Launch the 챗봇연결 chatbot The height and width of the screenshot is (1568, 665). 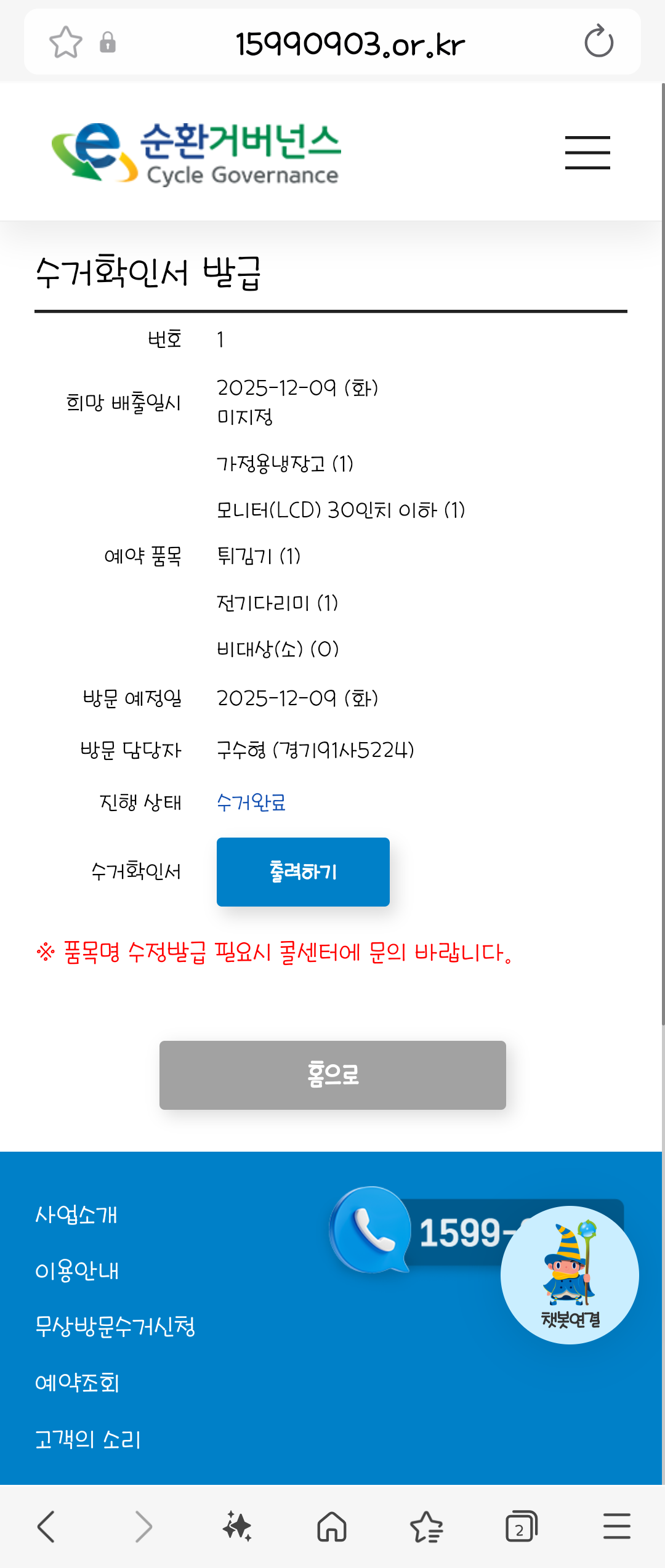(x=570, y=1274)
